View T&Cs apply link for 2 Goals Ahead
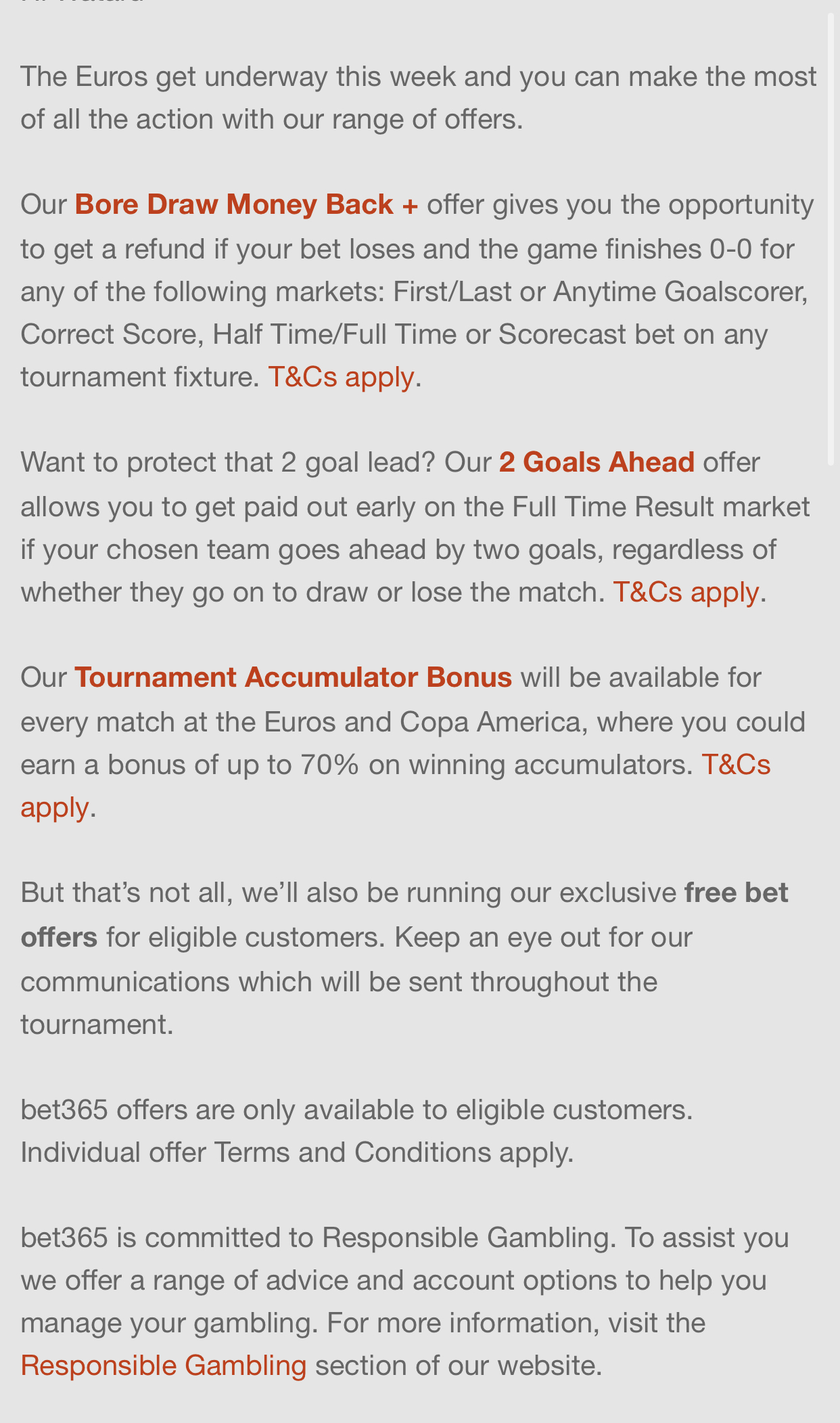 coord(686,592)
